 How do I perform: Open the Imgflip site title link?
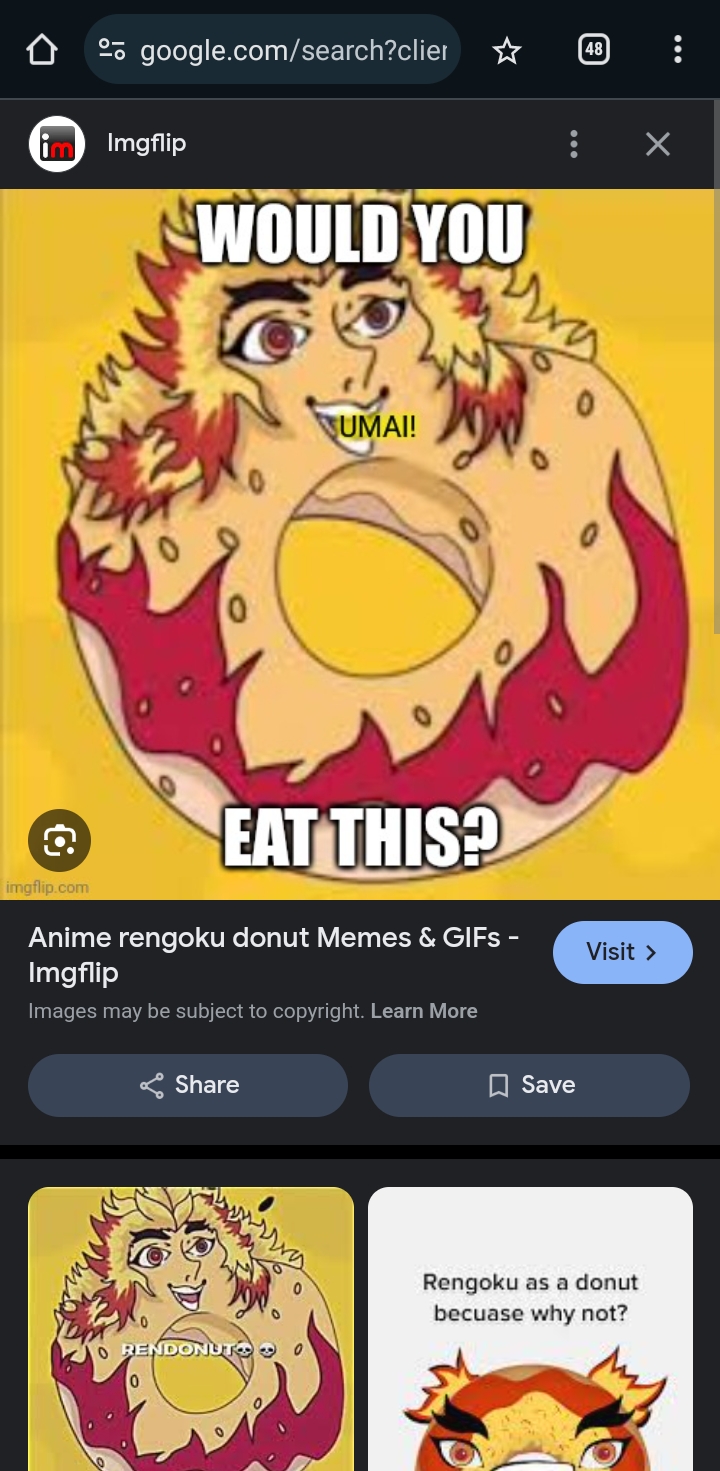click(x=146, y=144)
